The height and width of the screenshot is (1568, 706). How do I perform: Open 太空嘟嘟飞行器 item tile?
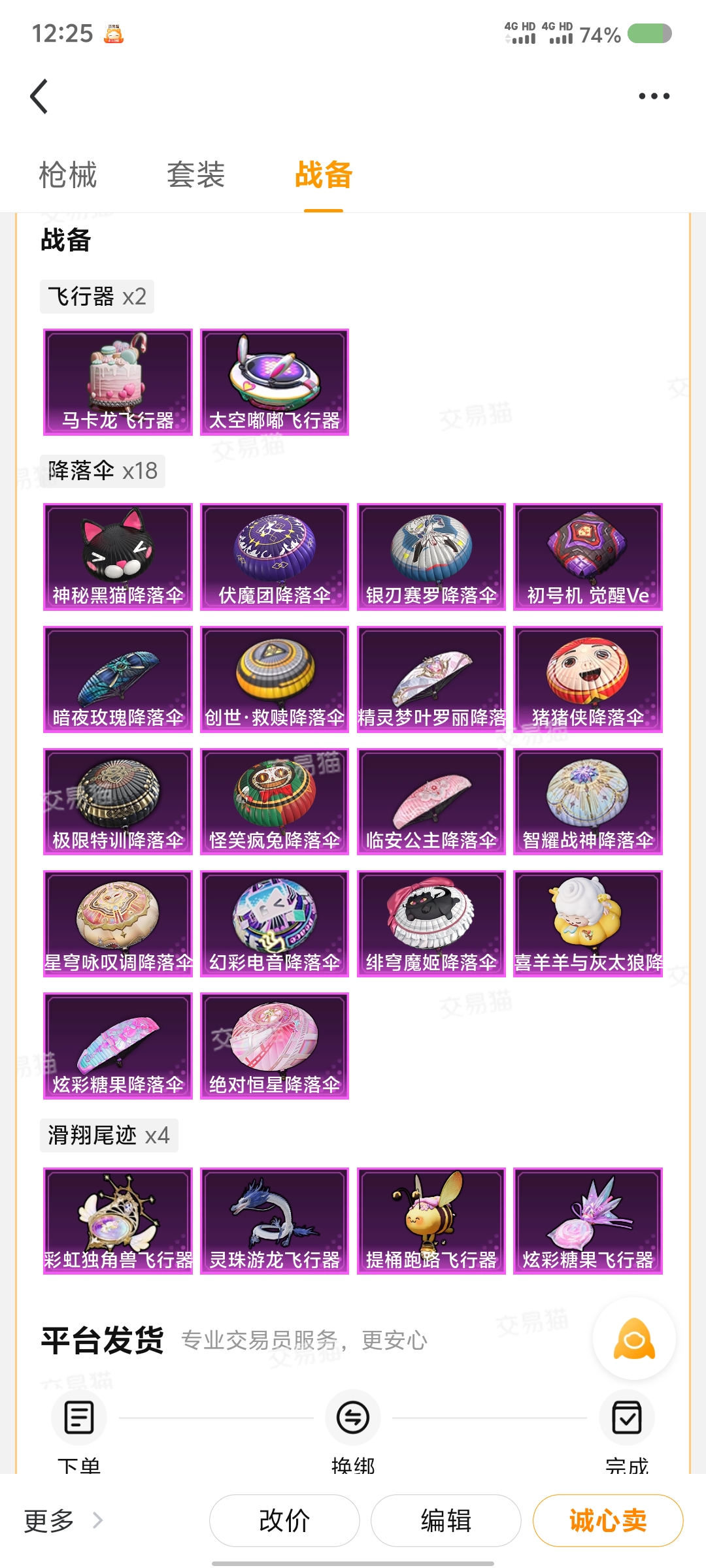275,382
